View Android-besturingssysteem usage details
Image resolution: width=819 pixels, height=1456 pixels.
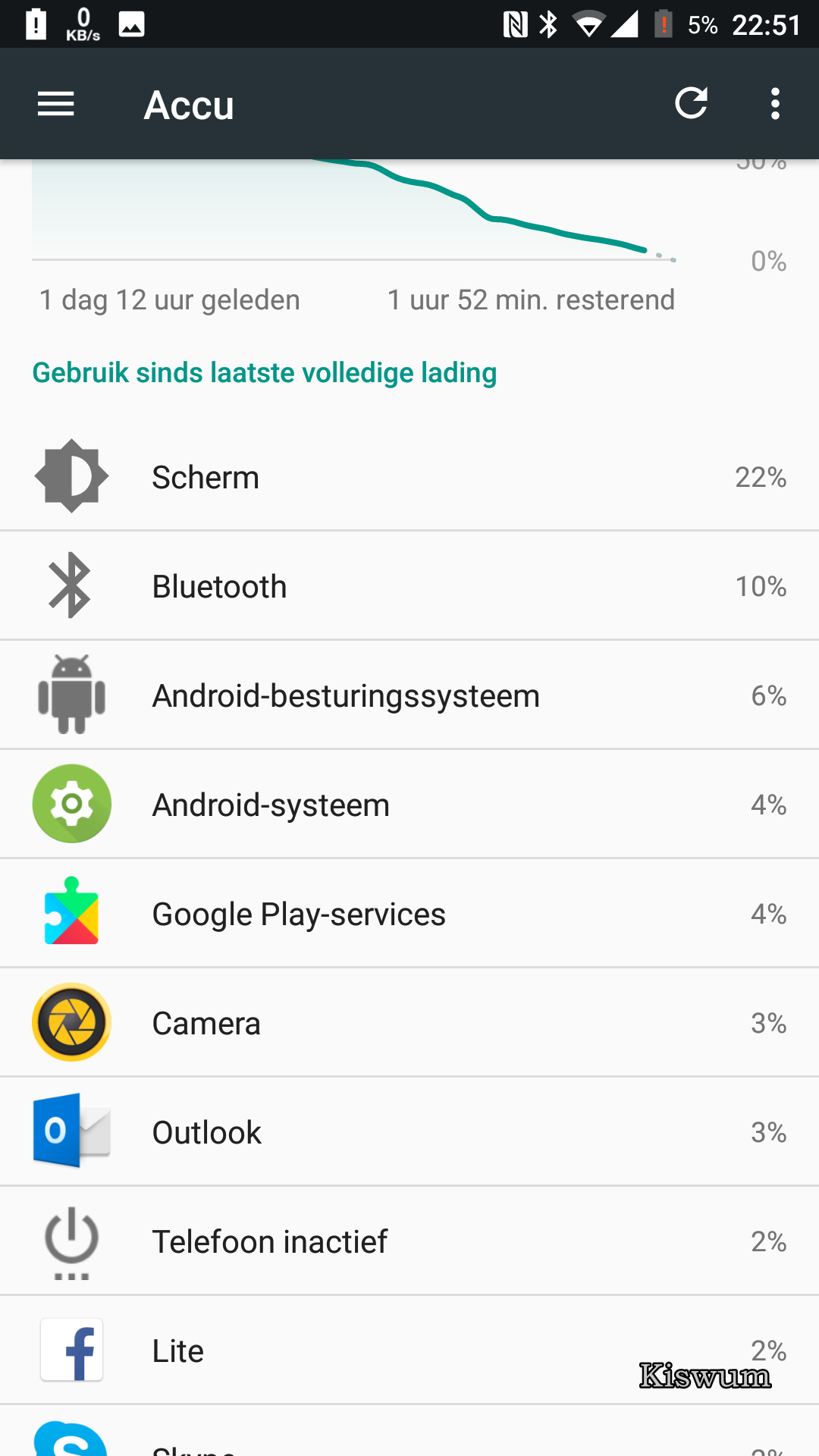(x=409, y=695)
